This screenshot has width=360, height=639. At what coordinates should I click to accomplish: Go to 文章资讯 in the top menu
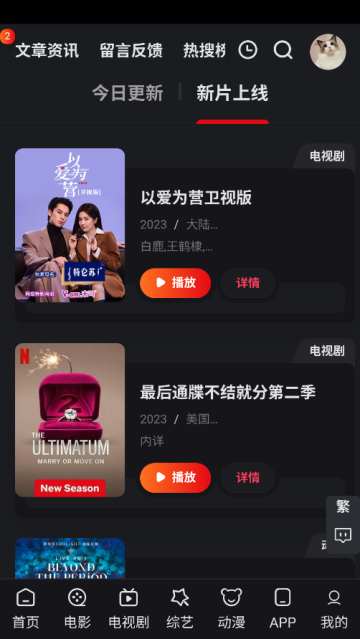(47, 51)
